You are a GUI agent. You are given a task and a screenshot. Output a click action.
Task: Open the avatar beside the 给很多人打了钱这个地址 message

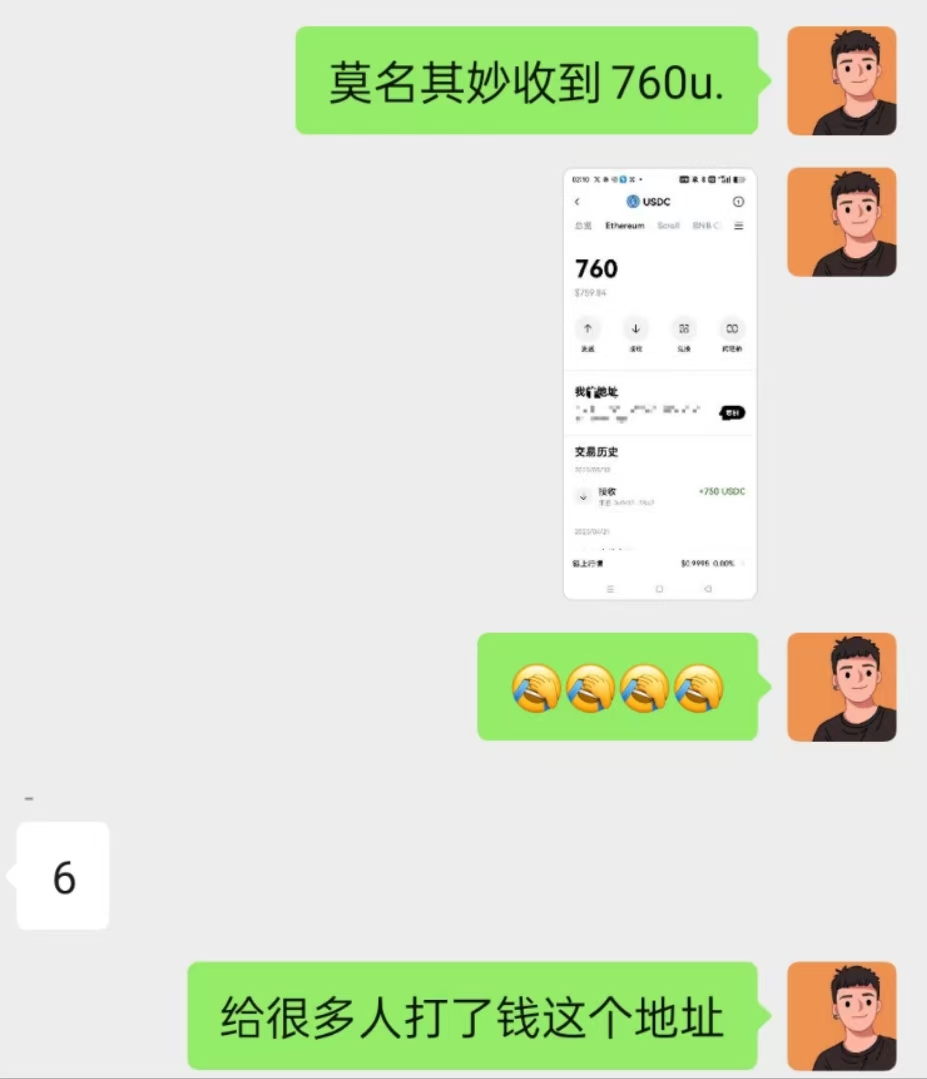tap(841, 1016)
